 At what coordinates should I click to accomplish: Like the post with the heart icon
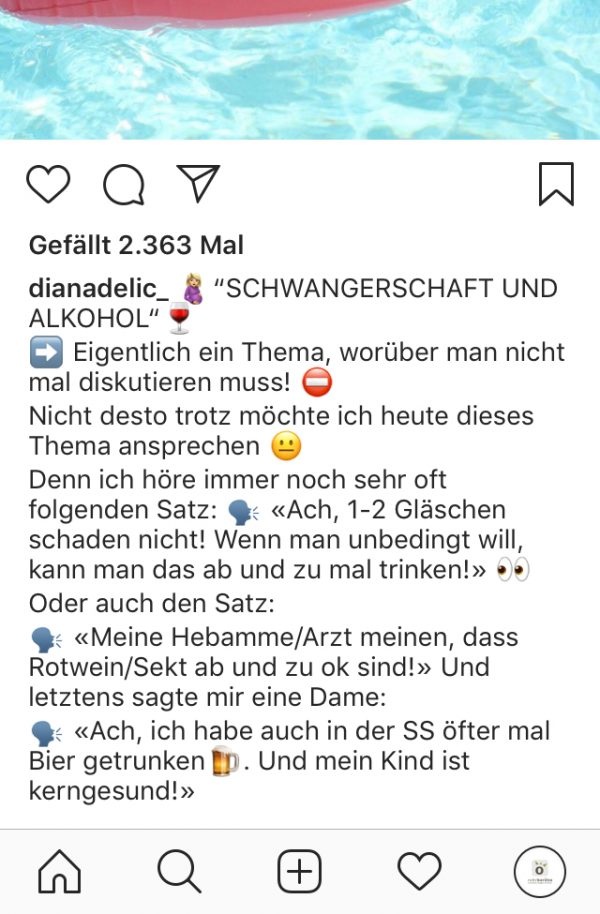click(x=48, y=185)
